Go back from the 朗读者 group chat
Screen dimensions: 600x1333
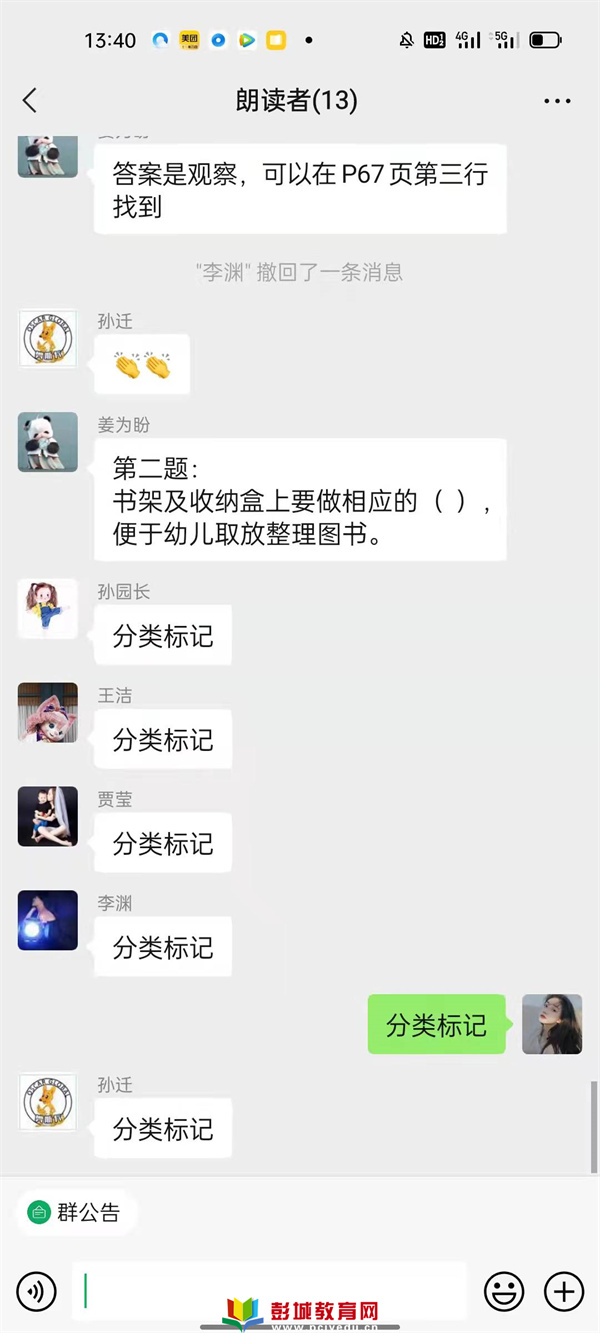click(30, 100)
